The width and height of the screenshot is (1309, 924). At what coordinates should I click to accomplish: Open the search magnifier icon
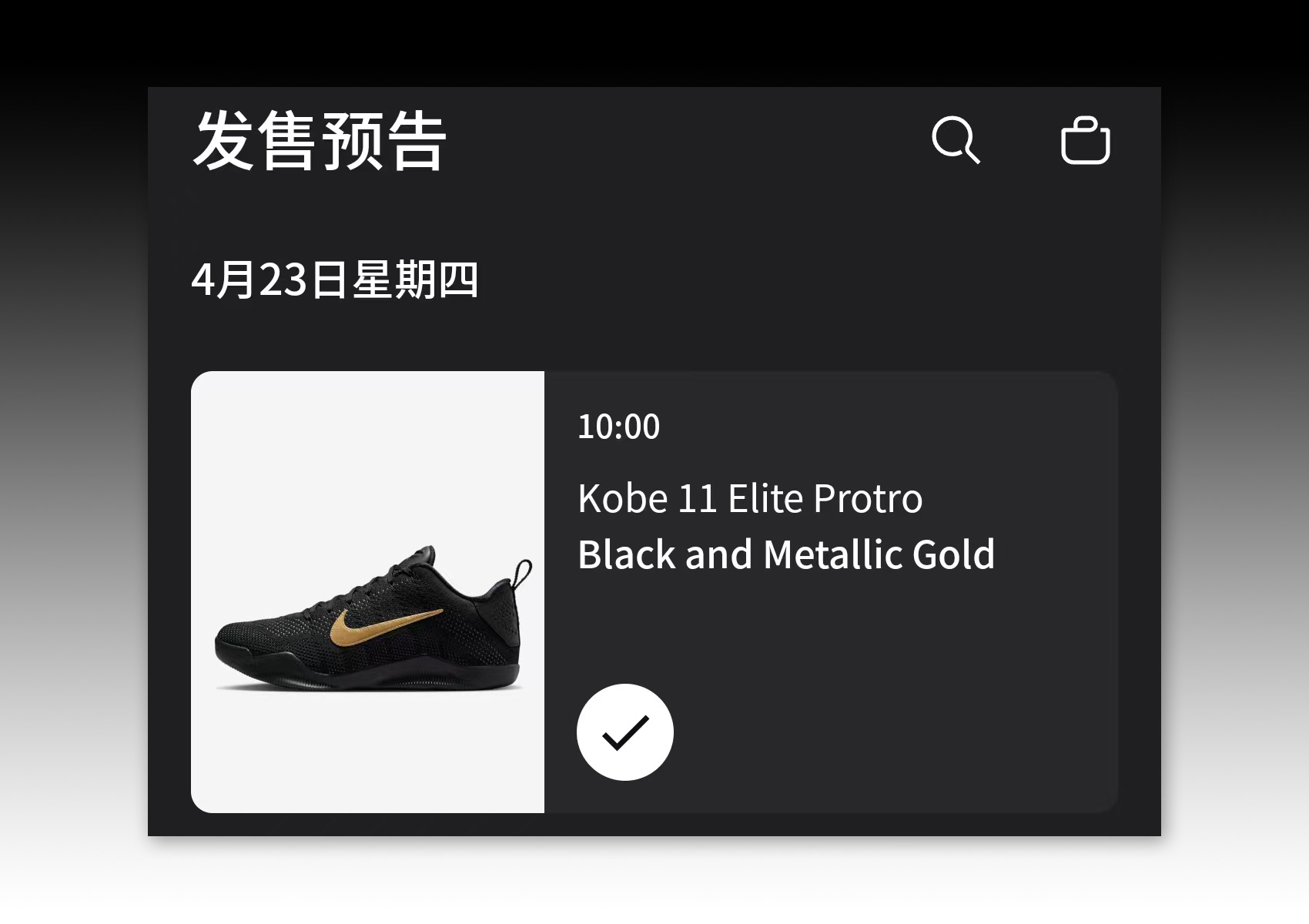[x=956, y=140]
